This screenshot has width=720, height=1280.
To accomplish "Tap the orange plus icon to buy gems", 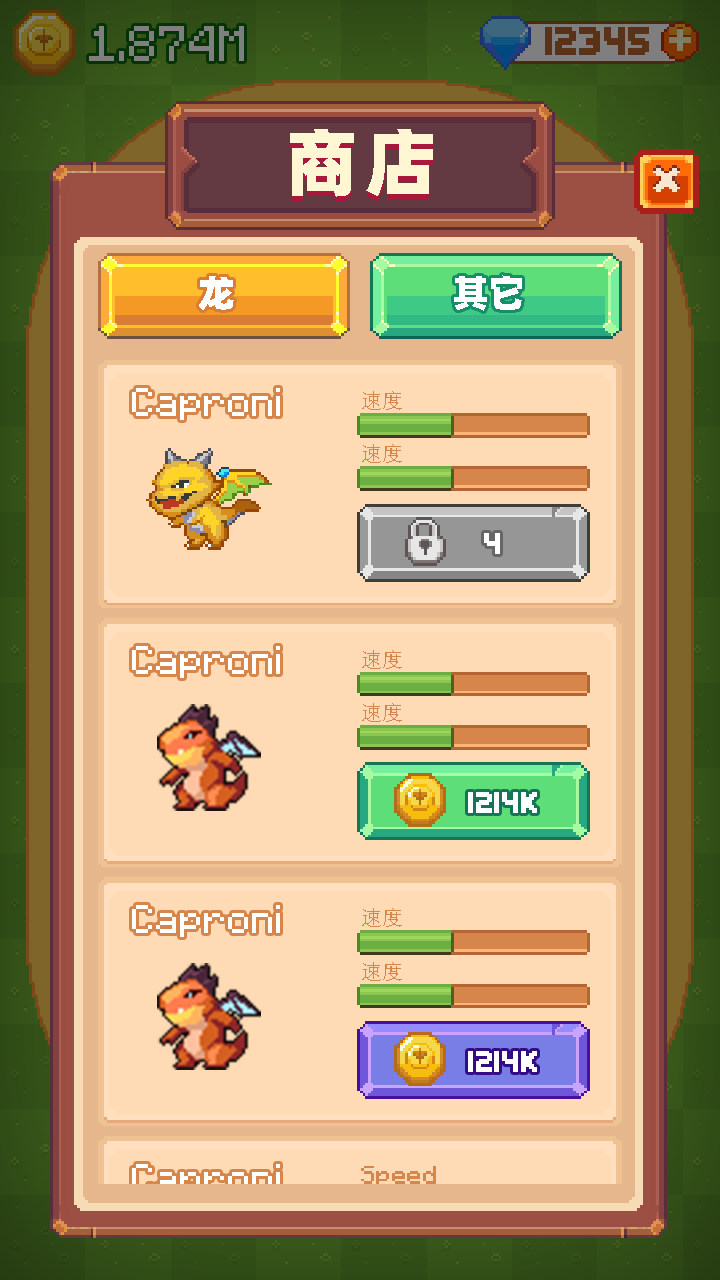I will pyautogui.click(x=682, y=38).
